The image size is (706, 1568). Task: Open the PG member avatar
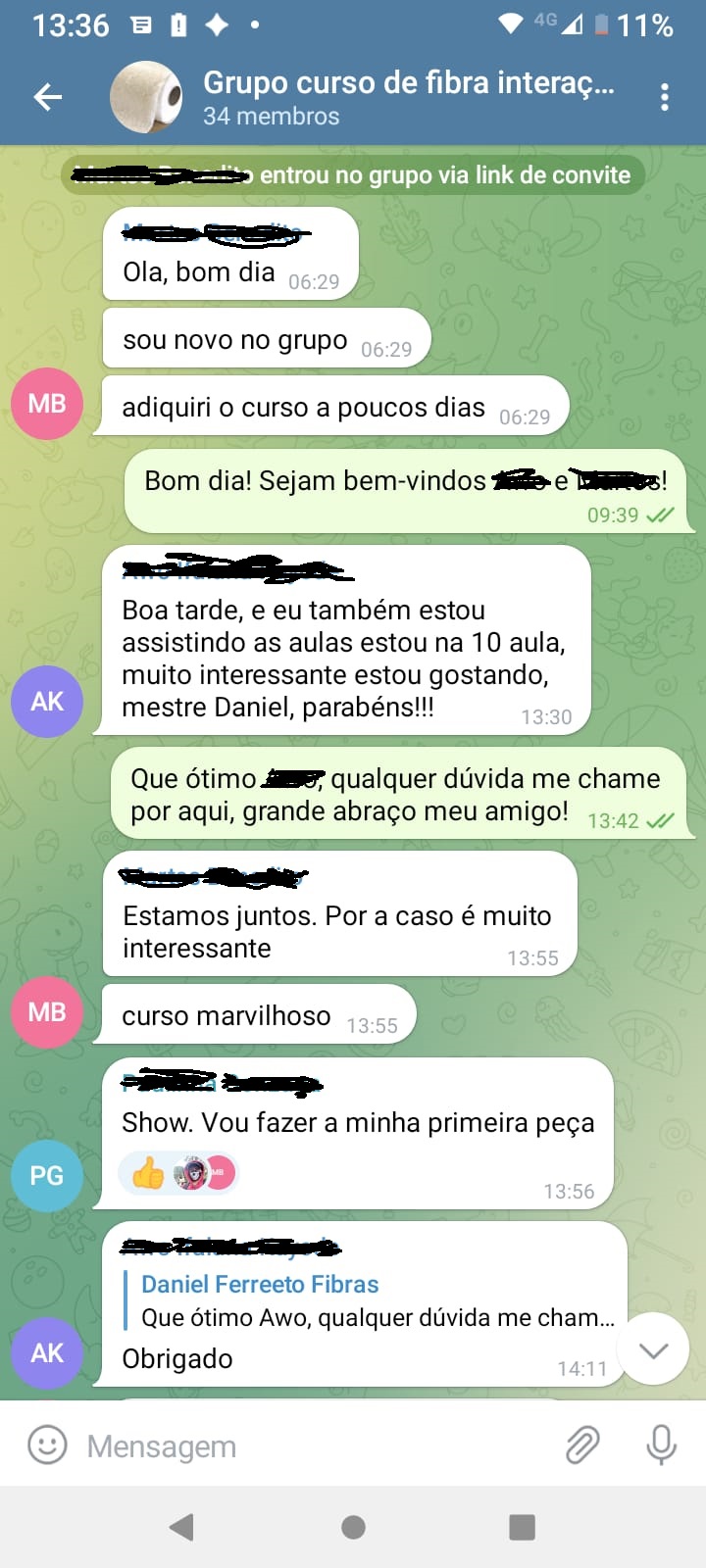pyautogui.click(x=46, y=1175)
